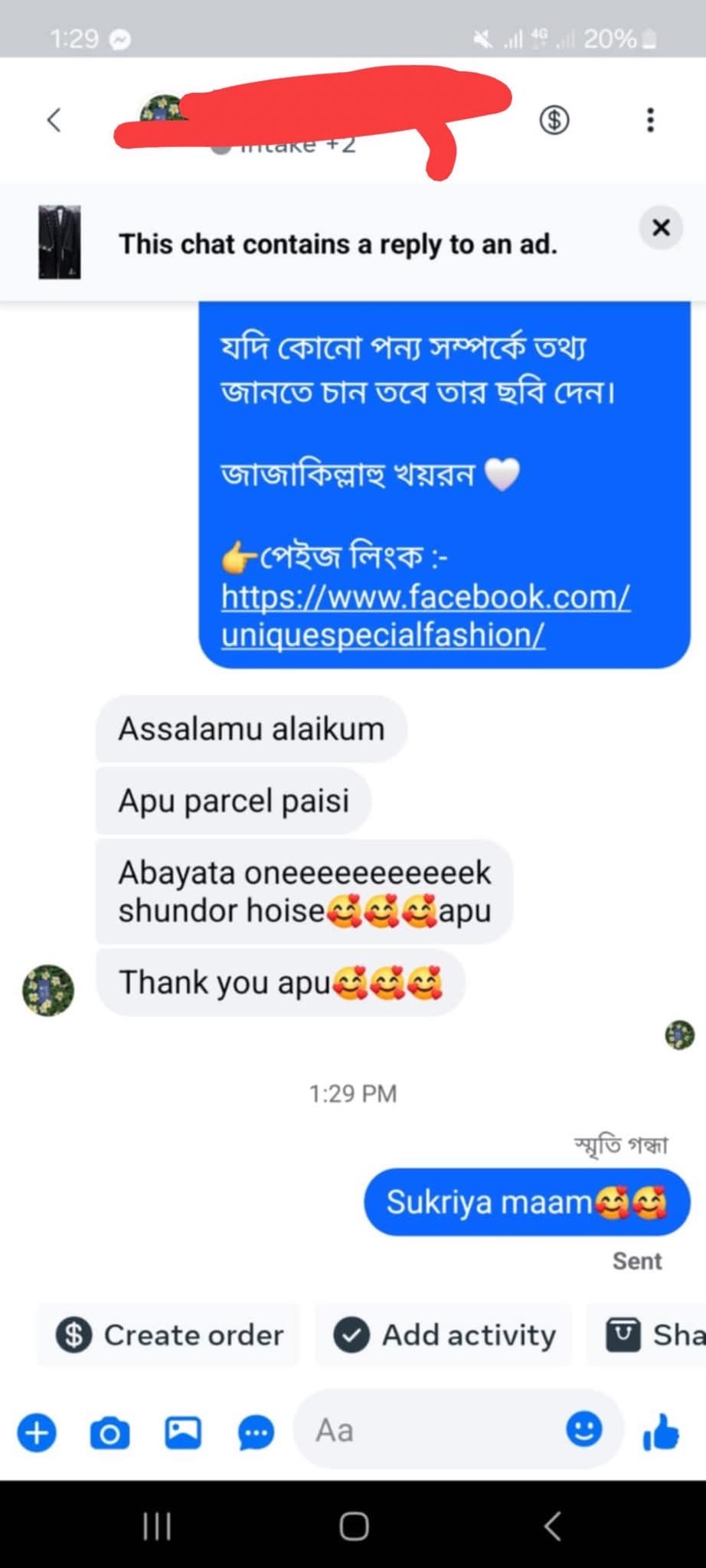Open the dollar payment icon in header
Image resolution: width=706 pixels, height=1568 pixels.
(554, 120)
